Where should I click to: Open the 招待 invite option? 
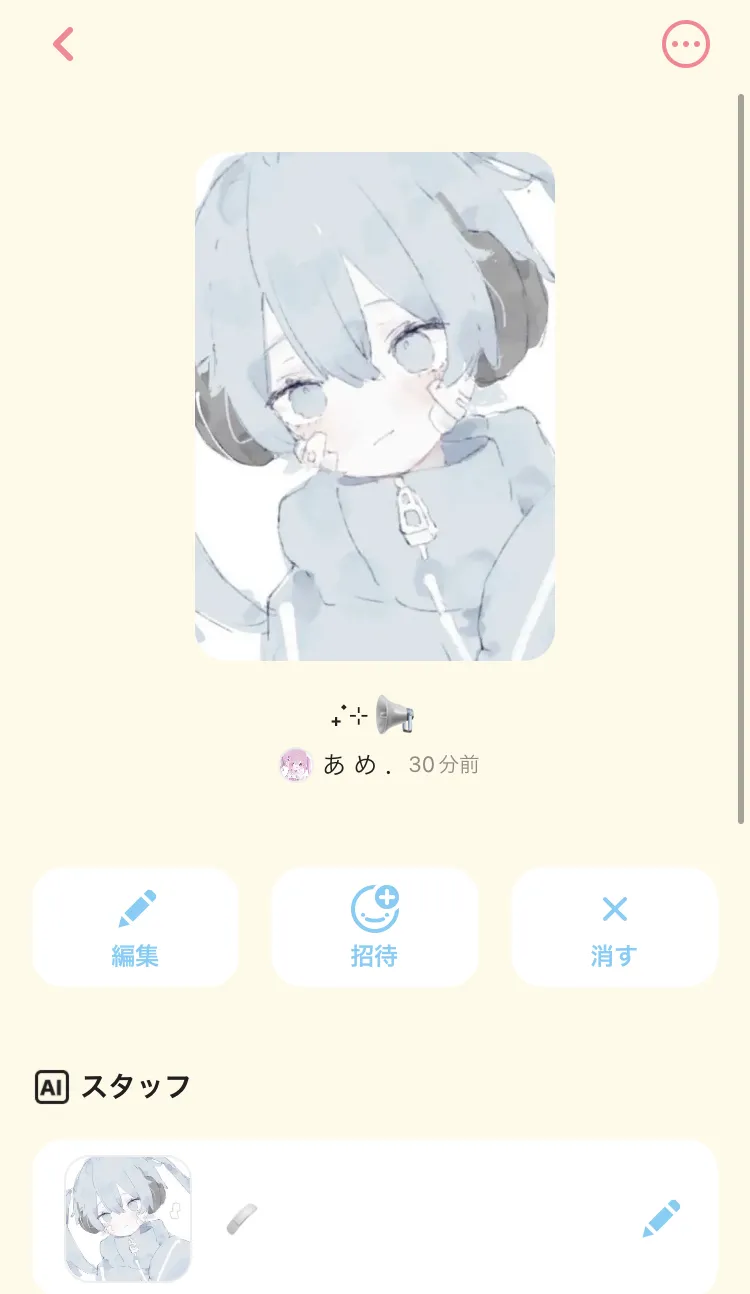[x=375, y=927]
